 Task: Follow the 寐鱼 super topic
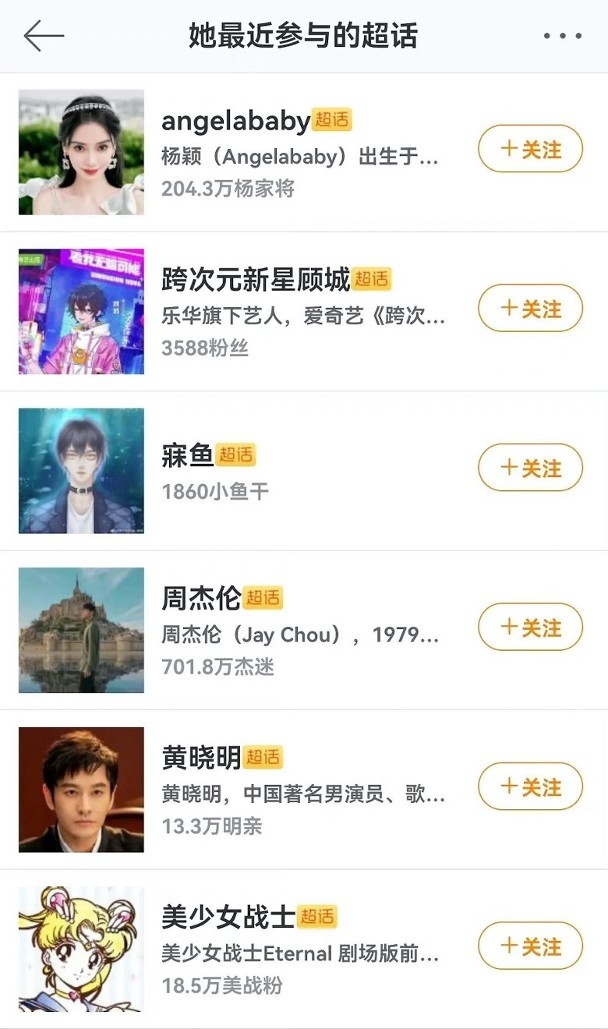pyautogui.click(x=530, y=468)
